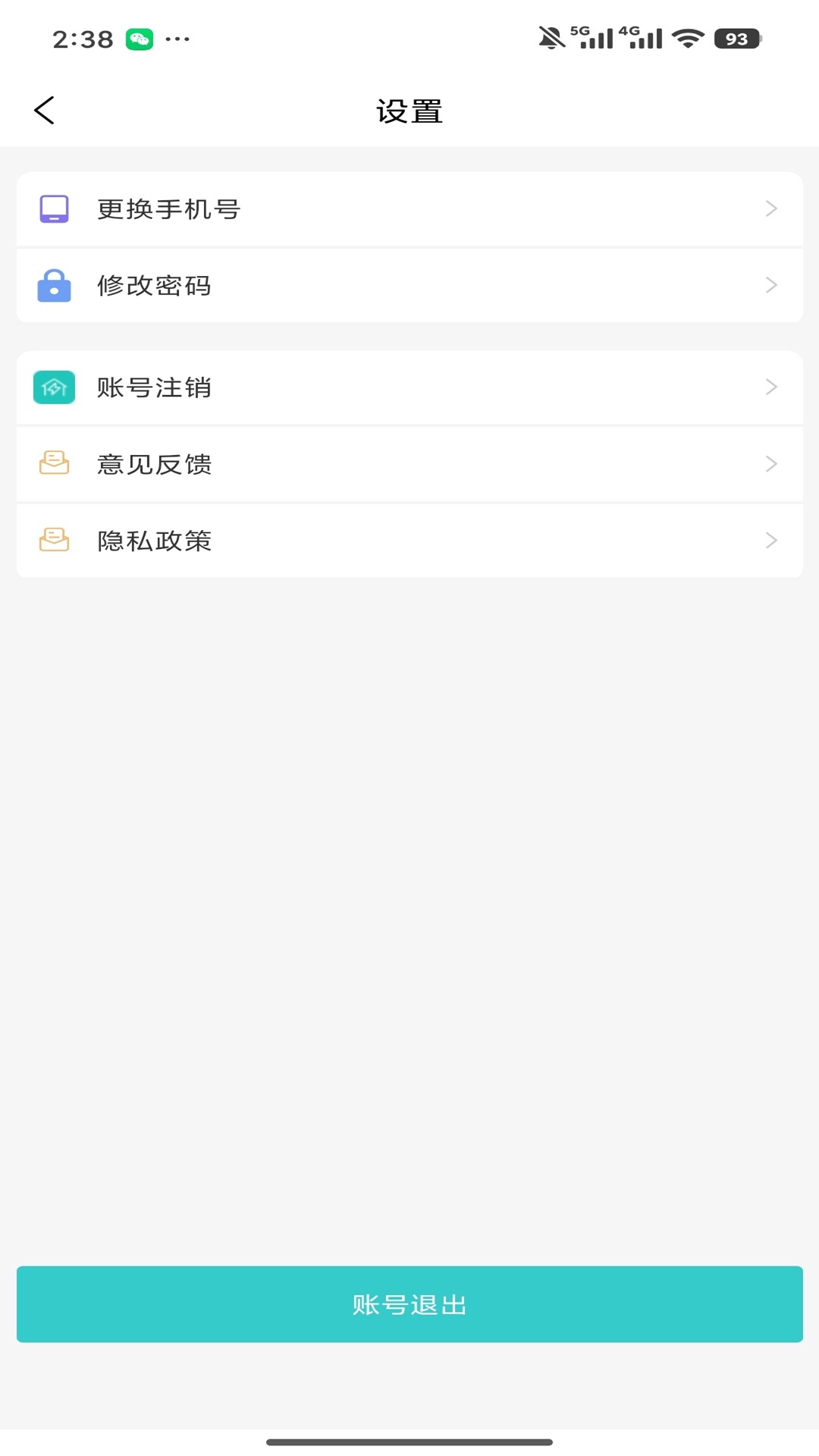Image resolution: width=819 pixels, height=1456 pixels.
Task: Click the tray icon beside 隐私政策
Action: (x=53, y=540)
